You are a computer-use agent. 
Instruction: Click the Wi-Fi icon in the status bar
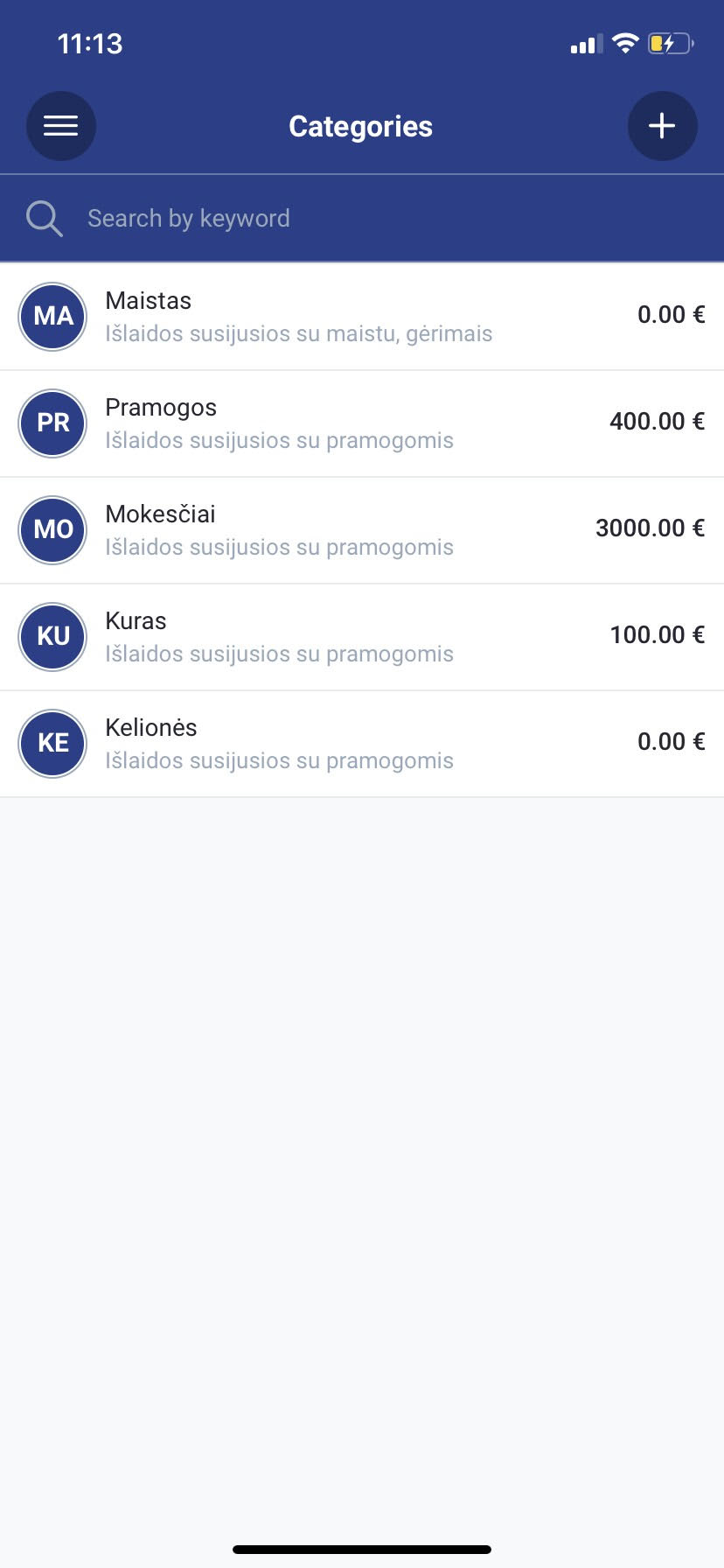coord(624,43)
